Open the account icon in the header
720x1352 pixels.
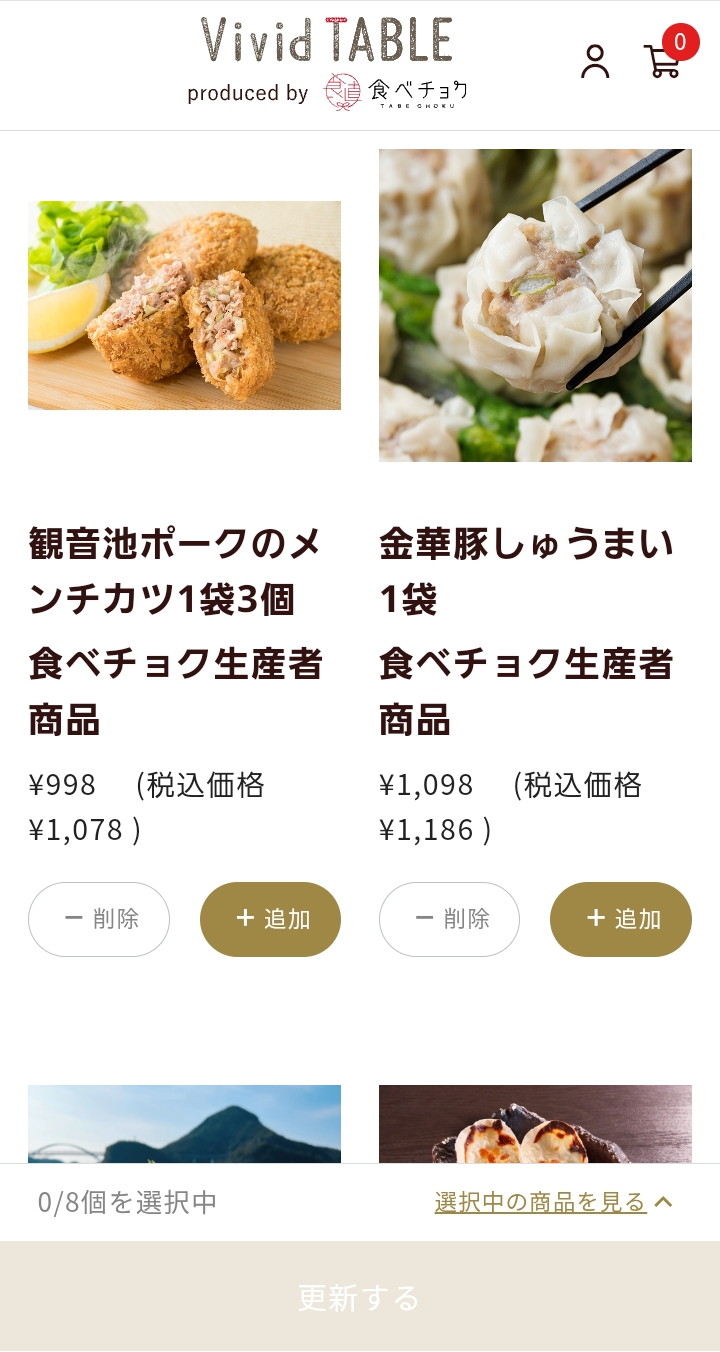[596, 62]
